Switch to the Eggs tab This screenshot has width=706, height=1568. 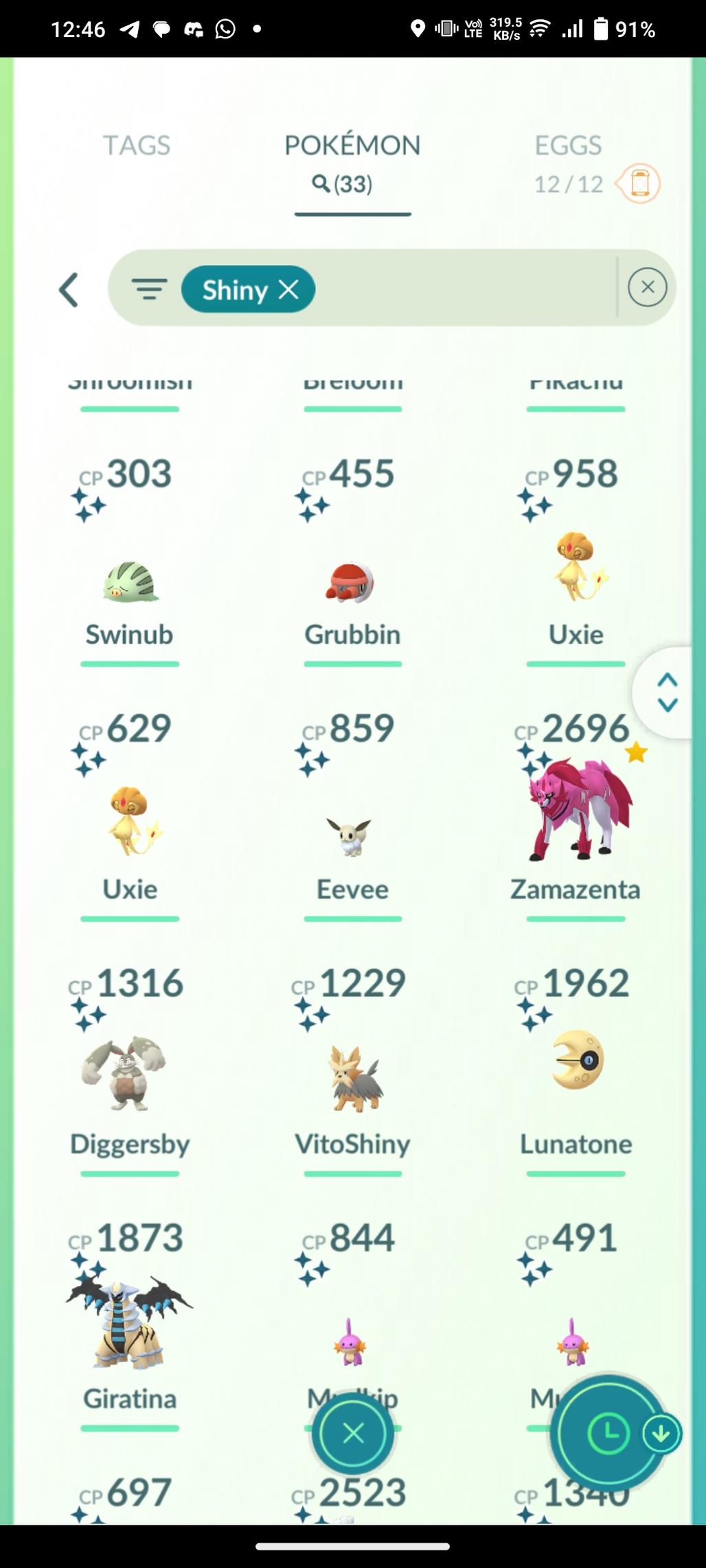point(568,146)
